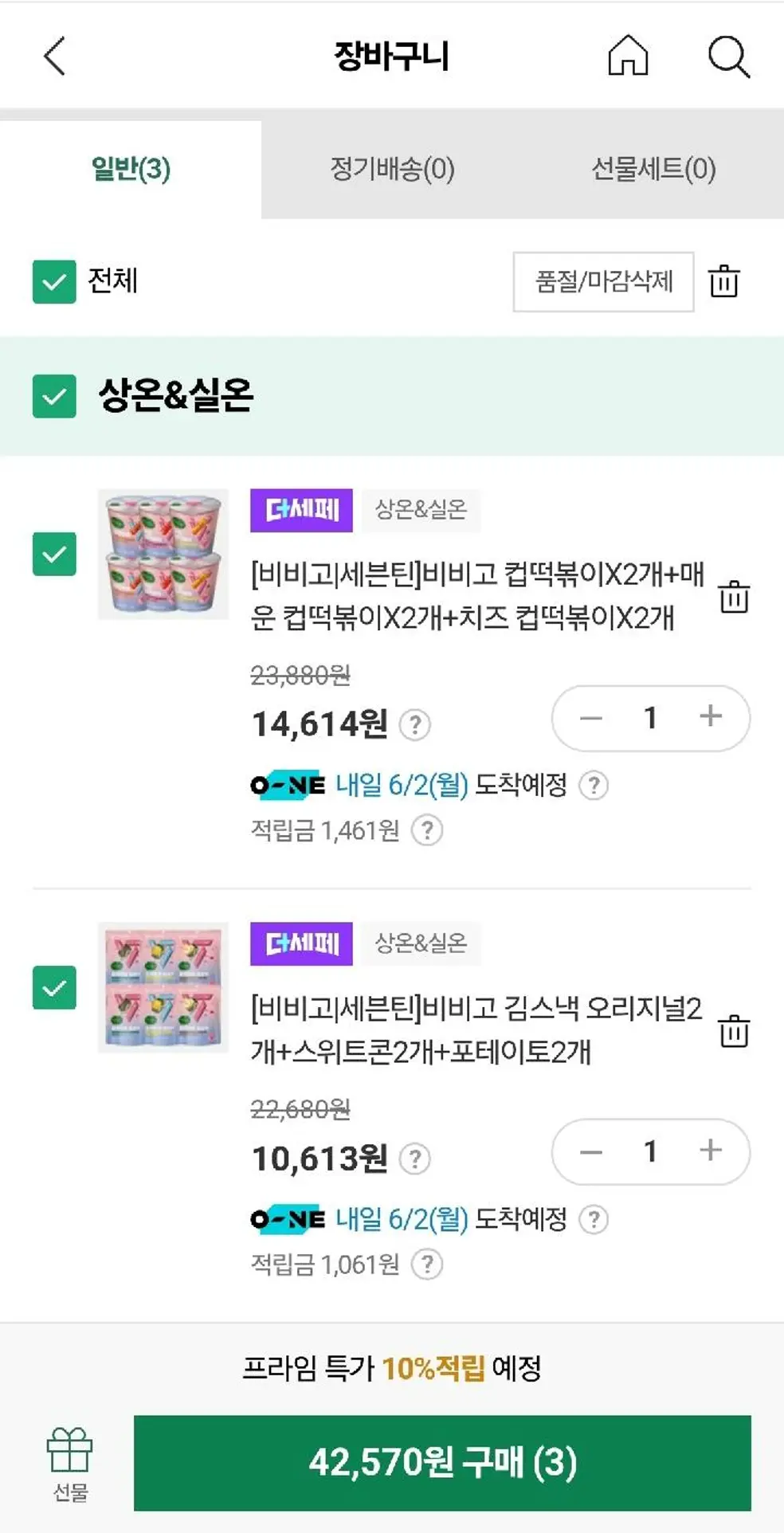
Task: Show price help for 14,614원
Action: tap(414, 725)
